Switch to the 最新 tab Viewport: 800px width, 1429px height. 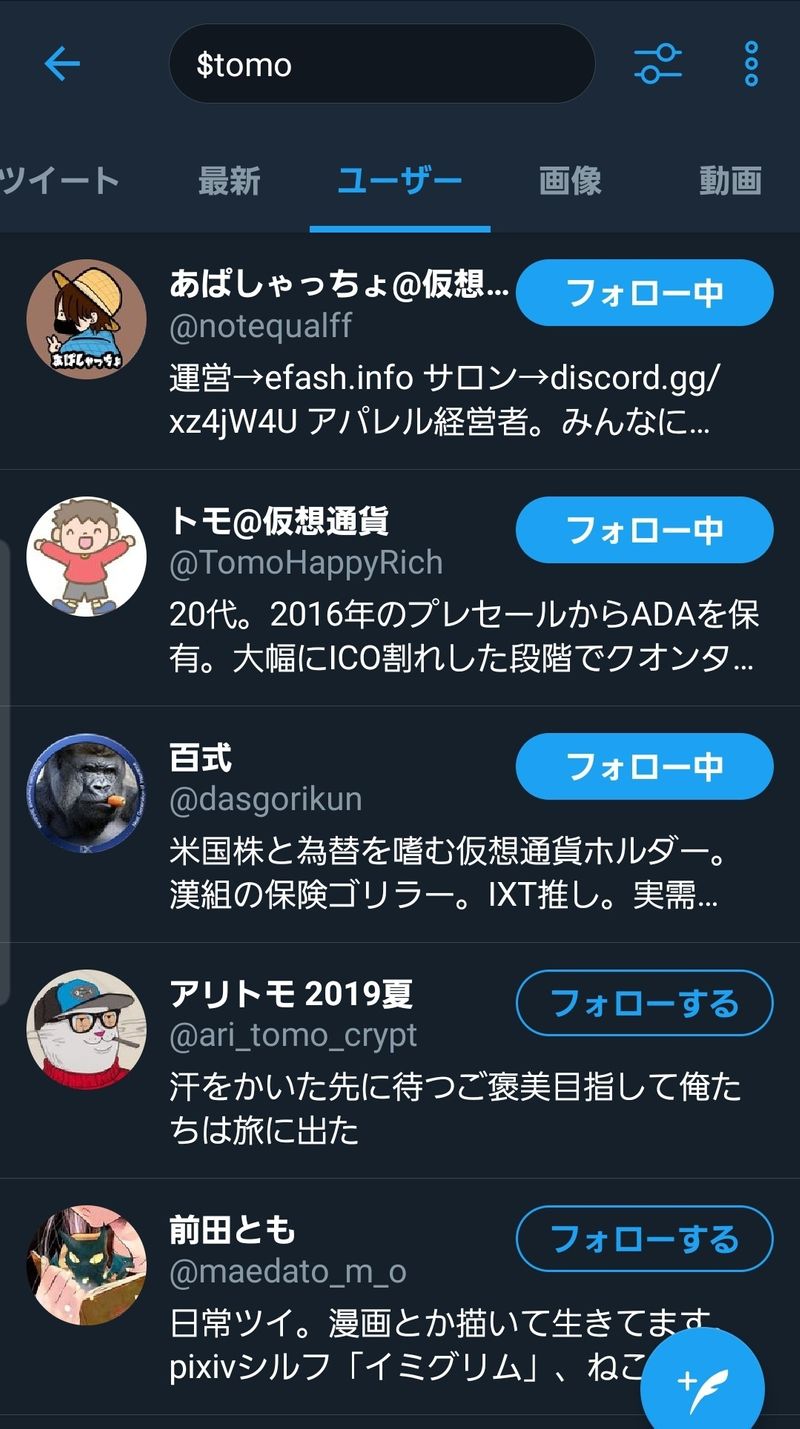(x=229, y=181)
